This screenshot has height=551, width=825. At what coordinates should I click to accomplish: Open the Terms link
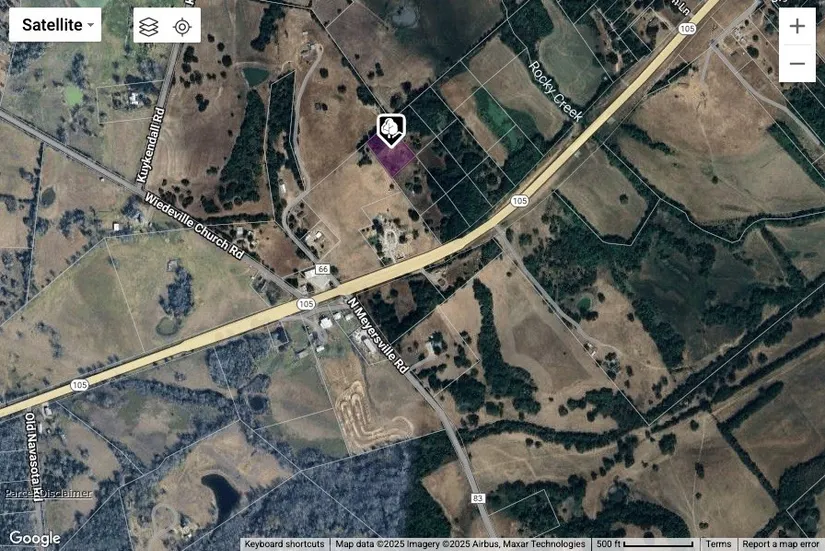point(718,544)
